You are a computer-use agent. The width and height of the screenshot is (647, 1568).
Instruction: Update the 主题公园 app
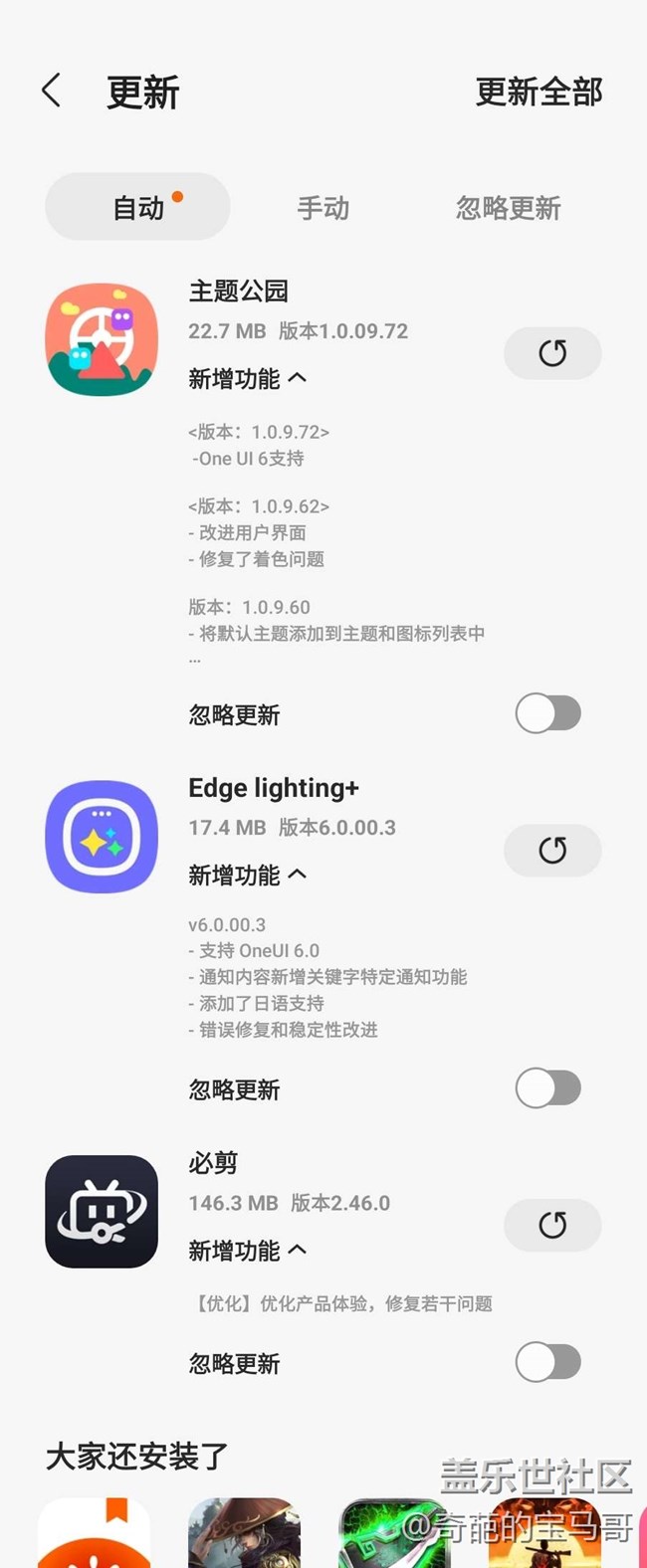pos(552,353)
